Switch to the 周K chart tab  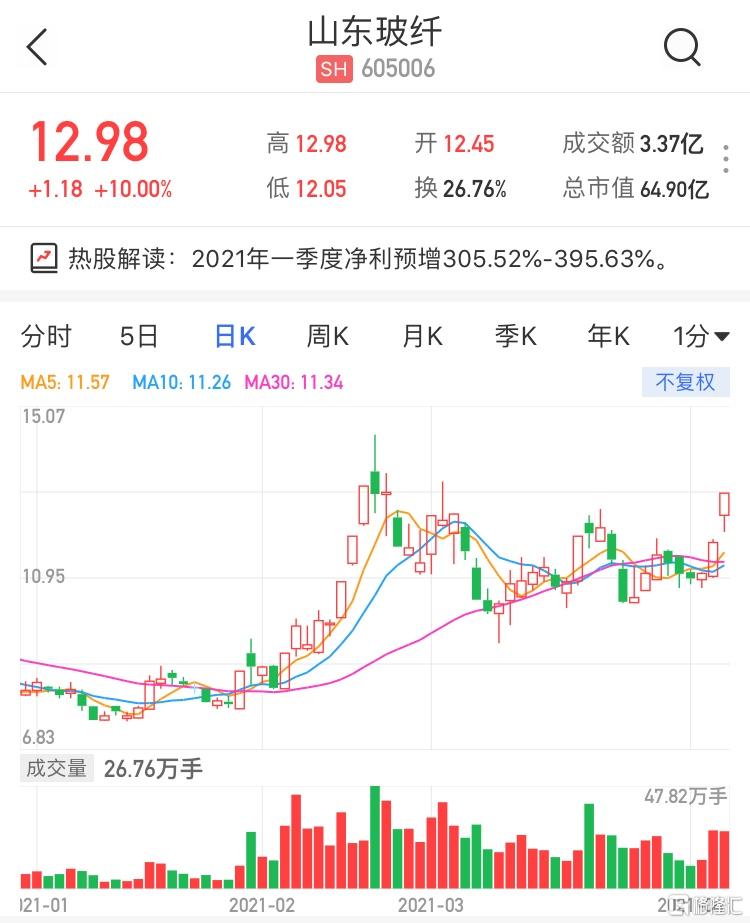pos(327,337)
